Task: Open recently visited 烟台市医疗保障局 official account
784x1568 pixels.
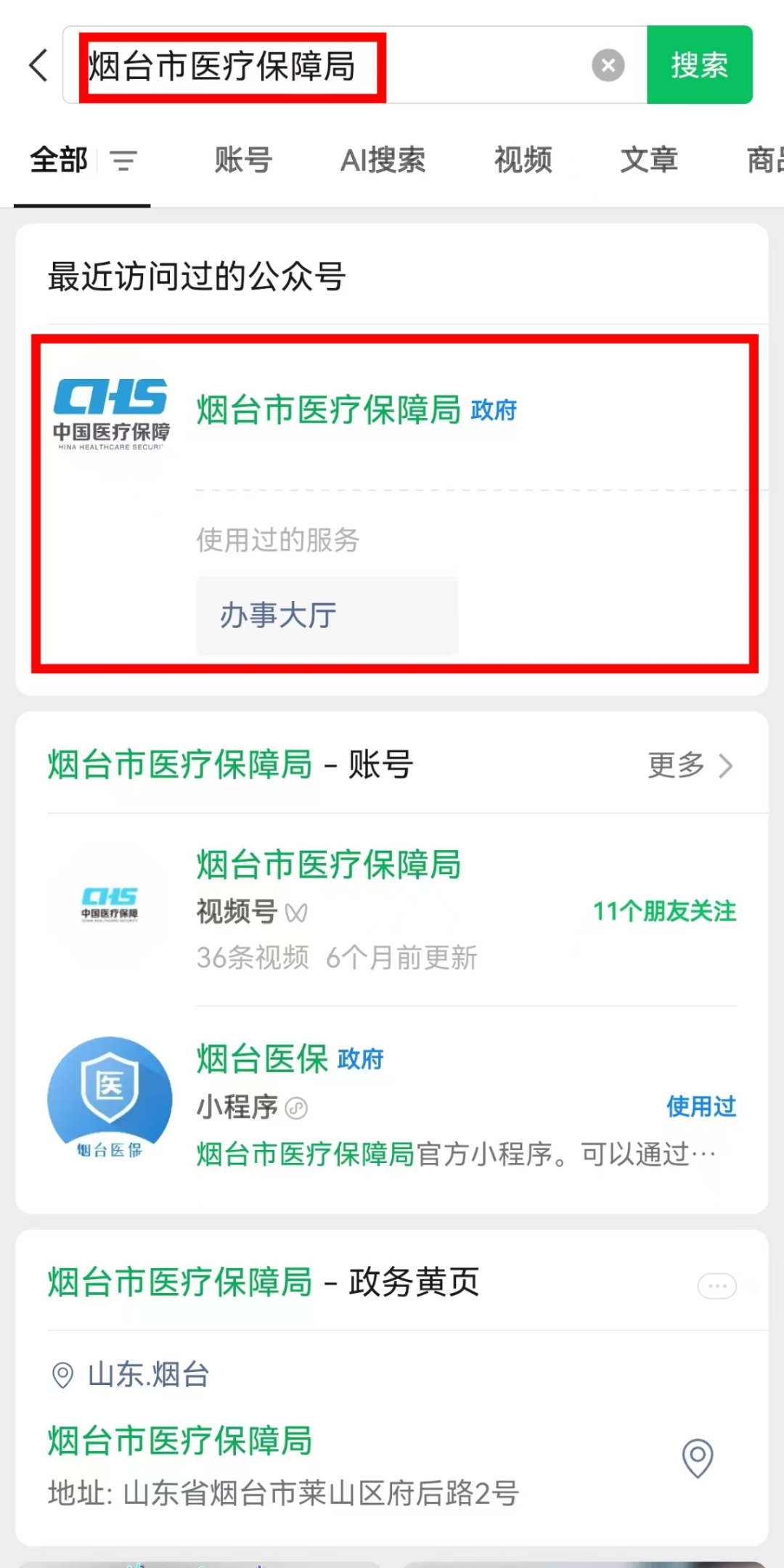Action: click(x=328, y=410)
